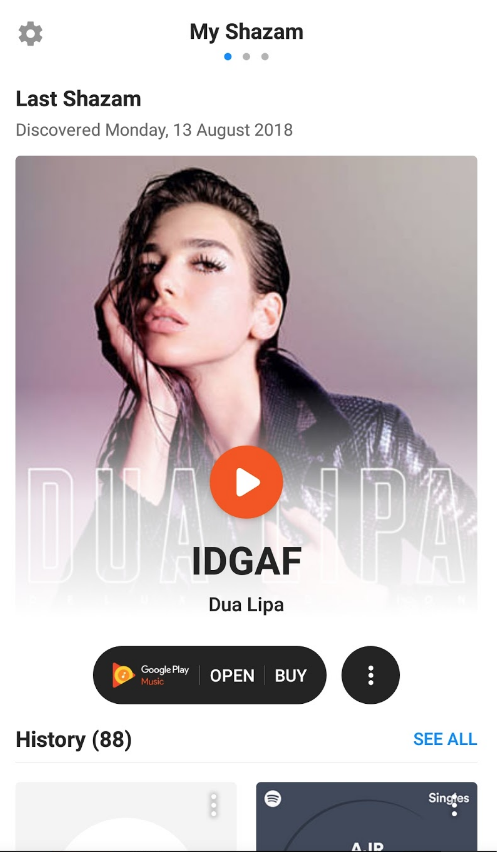
Task: Buy IDGAF on Google Play Music
Action: point(291,675)
